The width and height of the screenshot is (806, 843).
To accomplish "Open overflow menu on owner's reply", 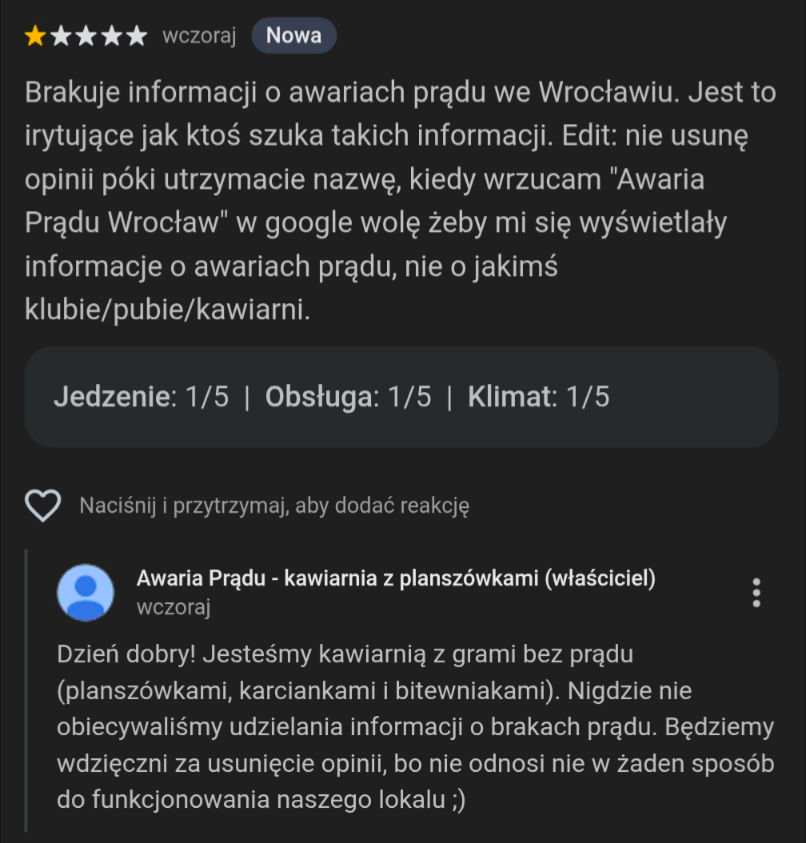I will pos(756,593).
